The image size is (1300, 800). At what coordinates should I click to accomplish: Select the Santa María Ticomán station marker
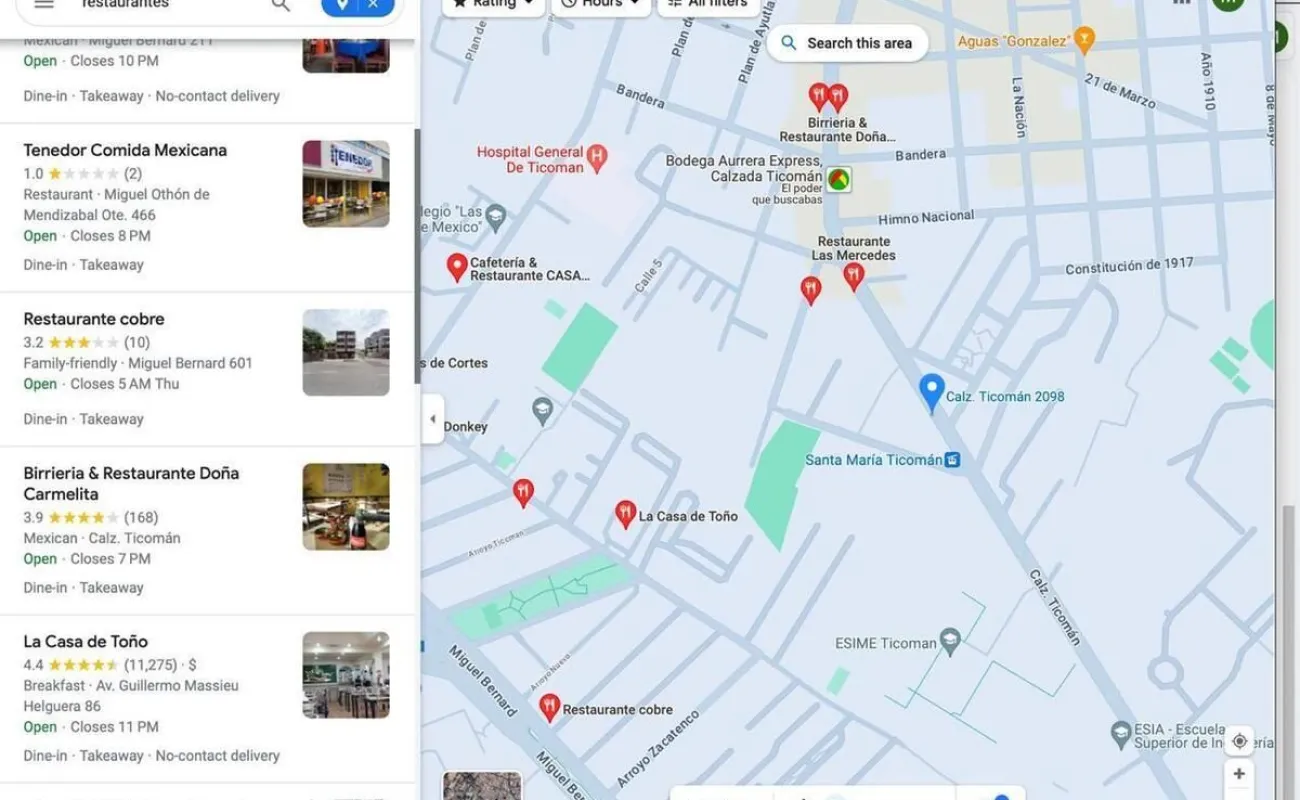[952, 460]
